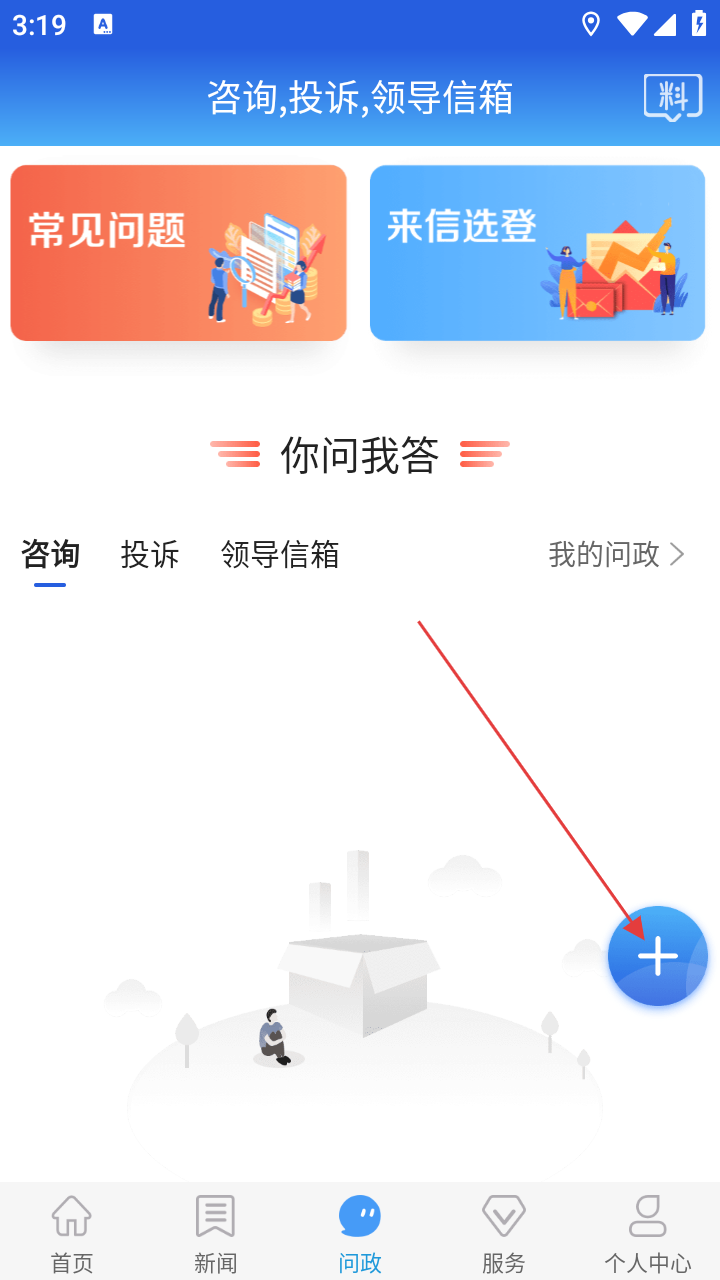
Task: Open the 来信选登 card
Action: (537, 253)
